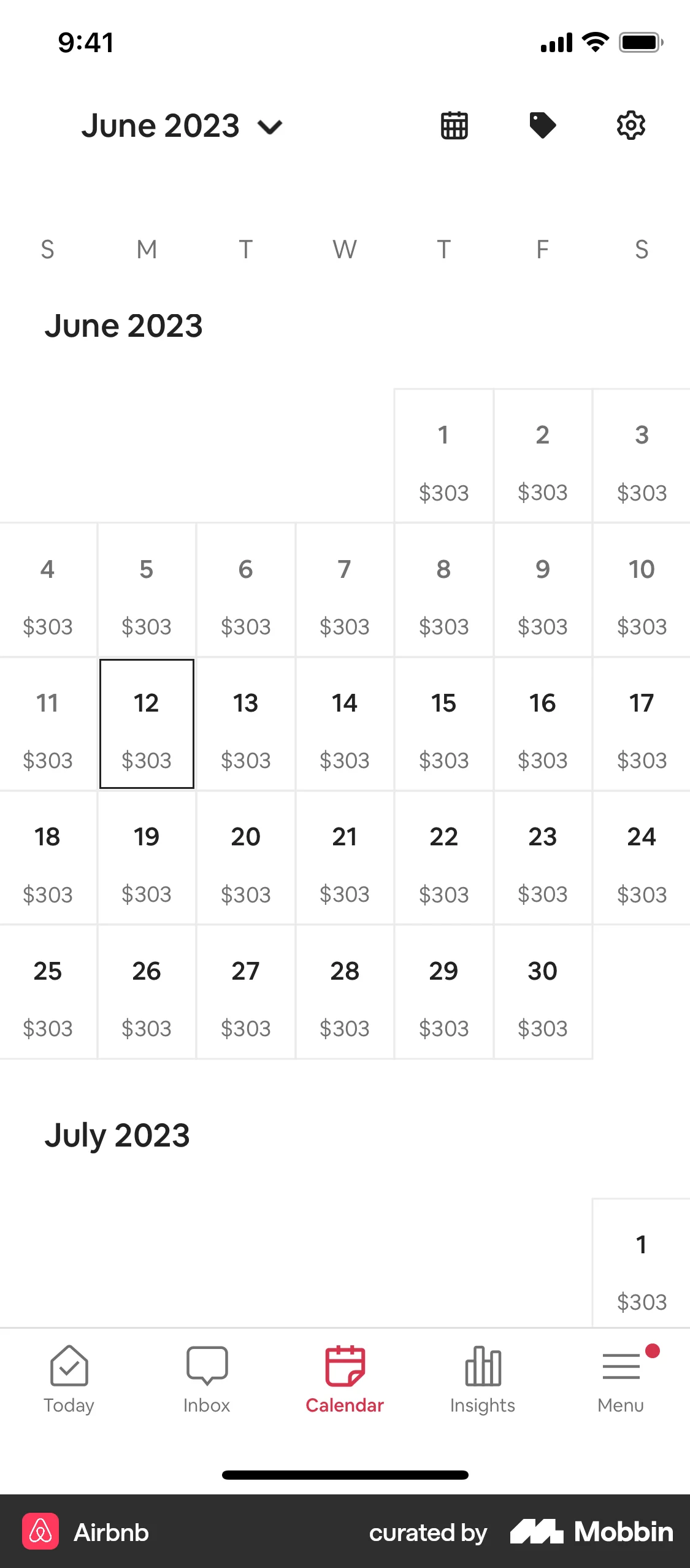Click the Airbnb logo in the footer
Viewport: 690px width, 1568px height.
[x=40, y=1532]
